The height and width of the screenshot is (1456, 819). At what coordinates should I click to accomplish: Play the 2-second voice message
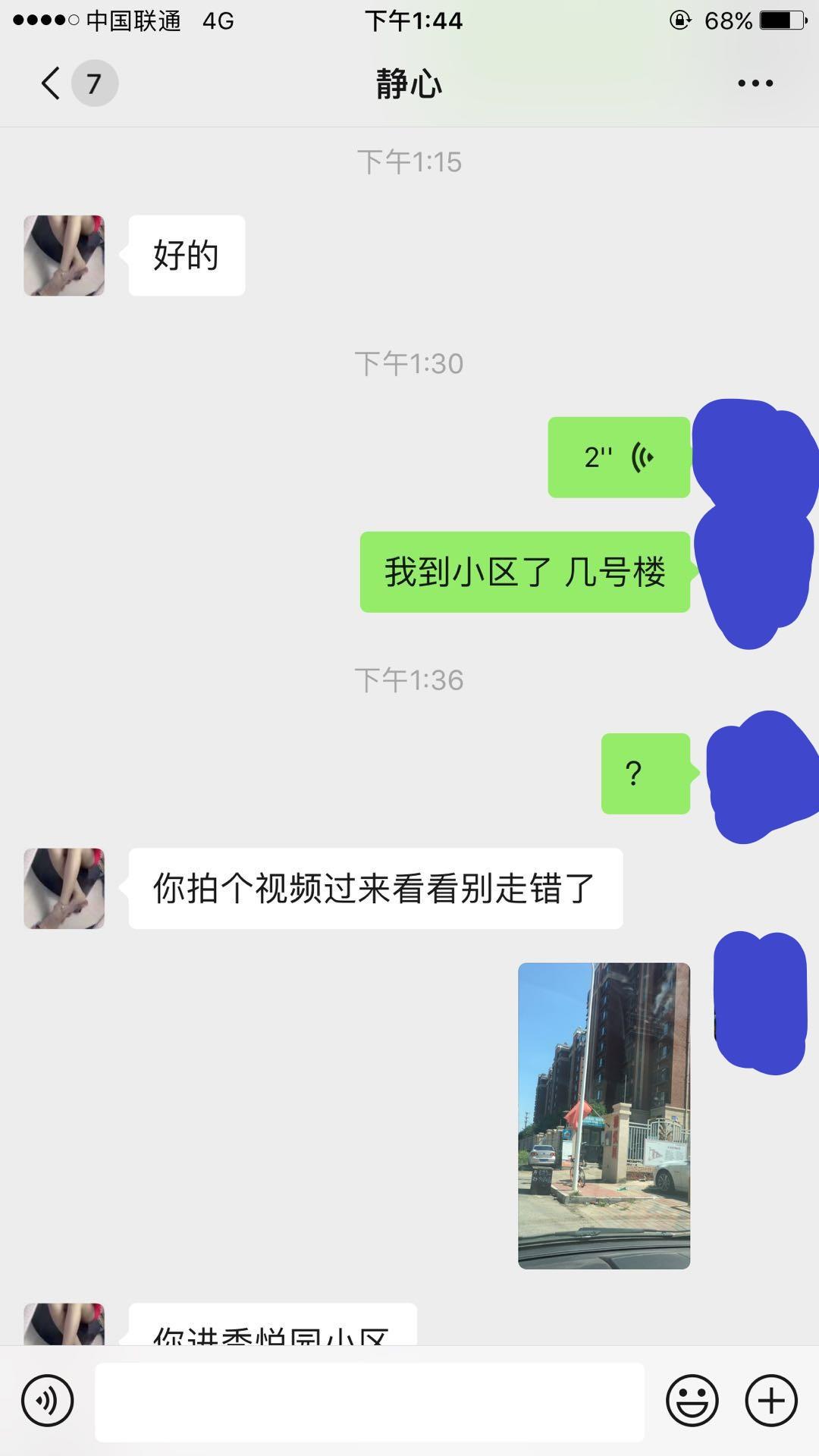click(x=619, y=457)
